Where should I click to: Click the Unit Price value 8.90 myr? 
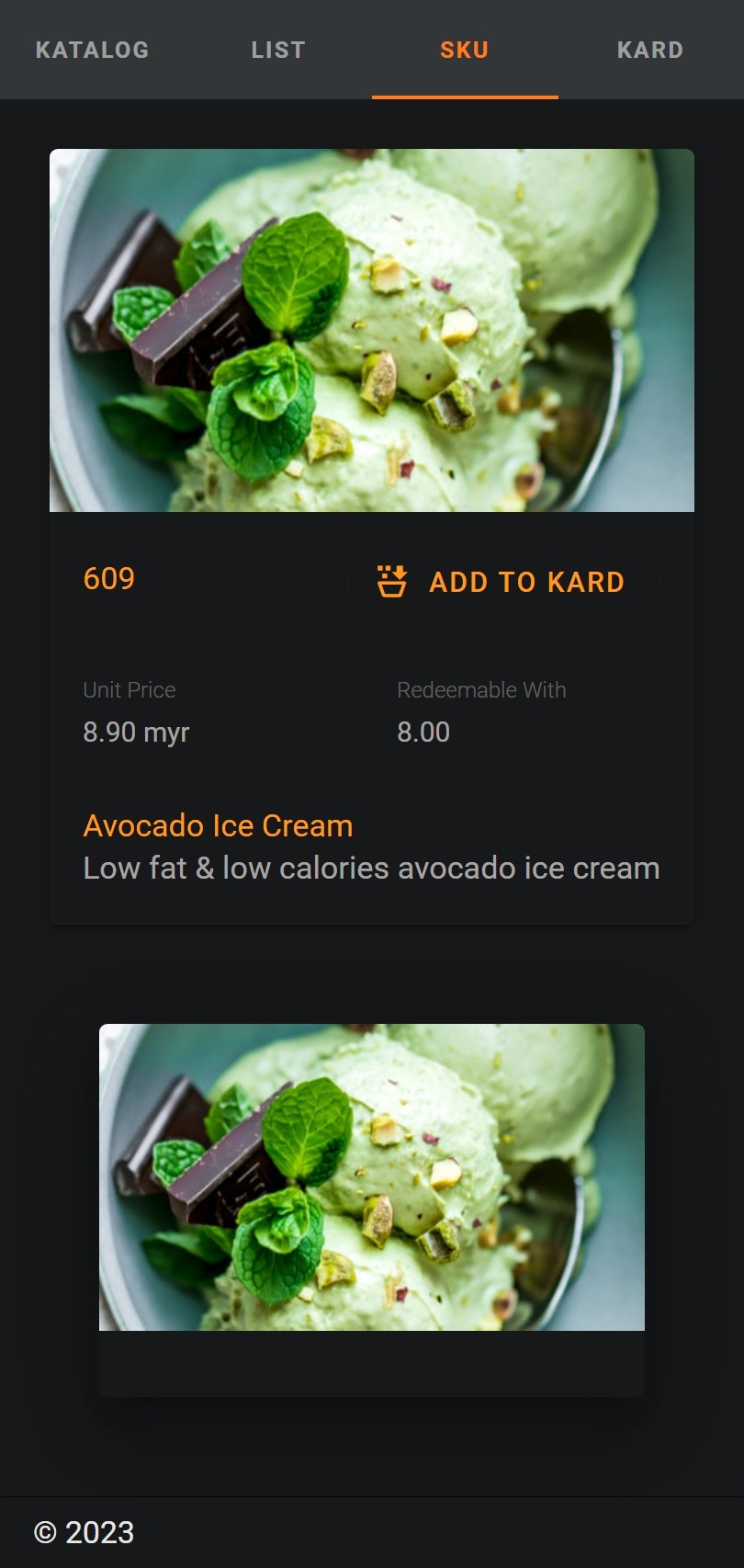pyautogui.click(x=136, y=732)
